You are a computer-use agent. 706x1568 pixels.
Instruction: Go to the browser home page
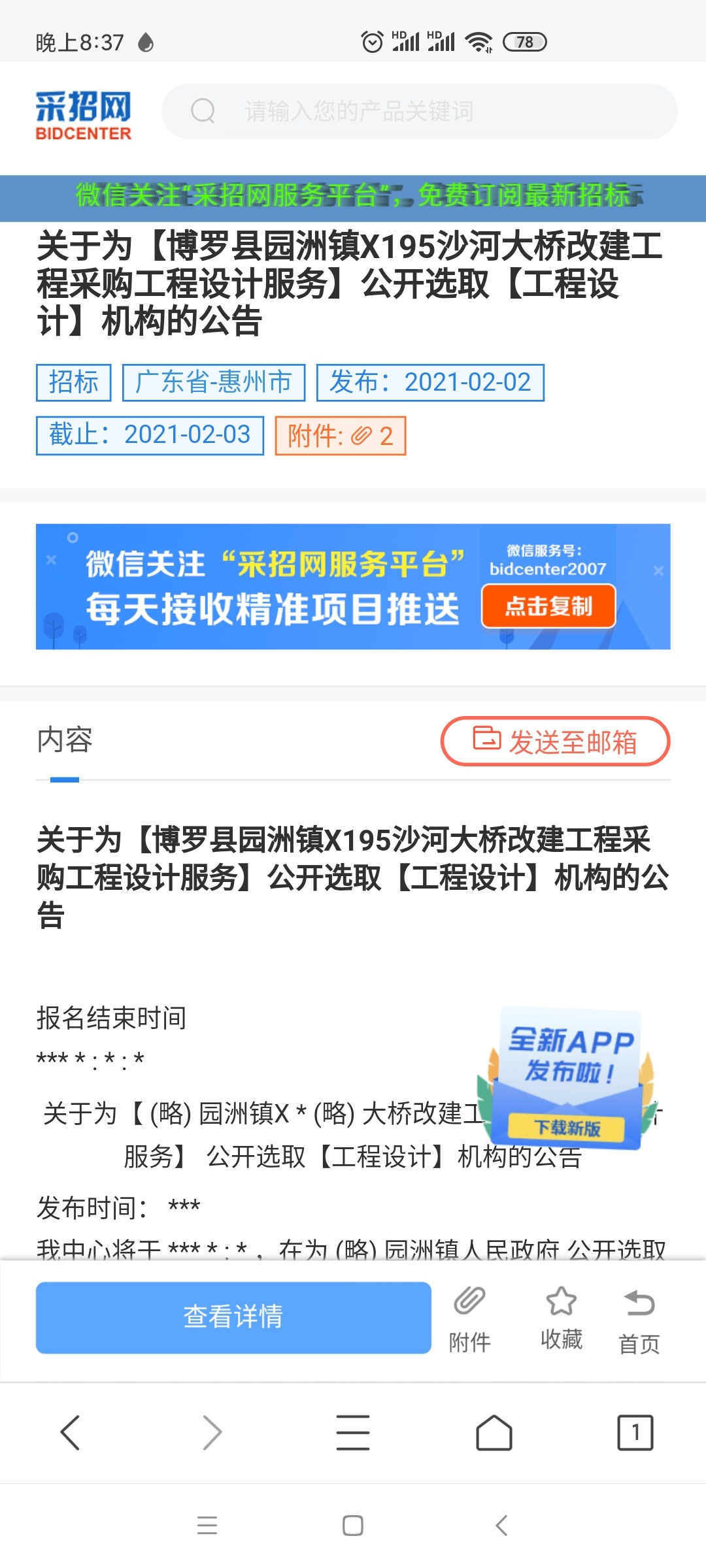[x=494, y=1433]
